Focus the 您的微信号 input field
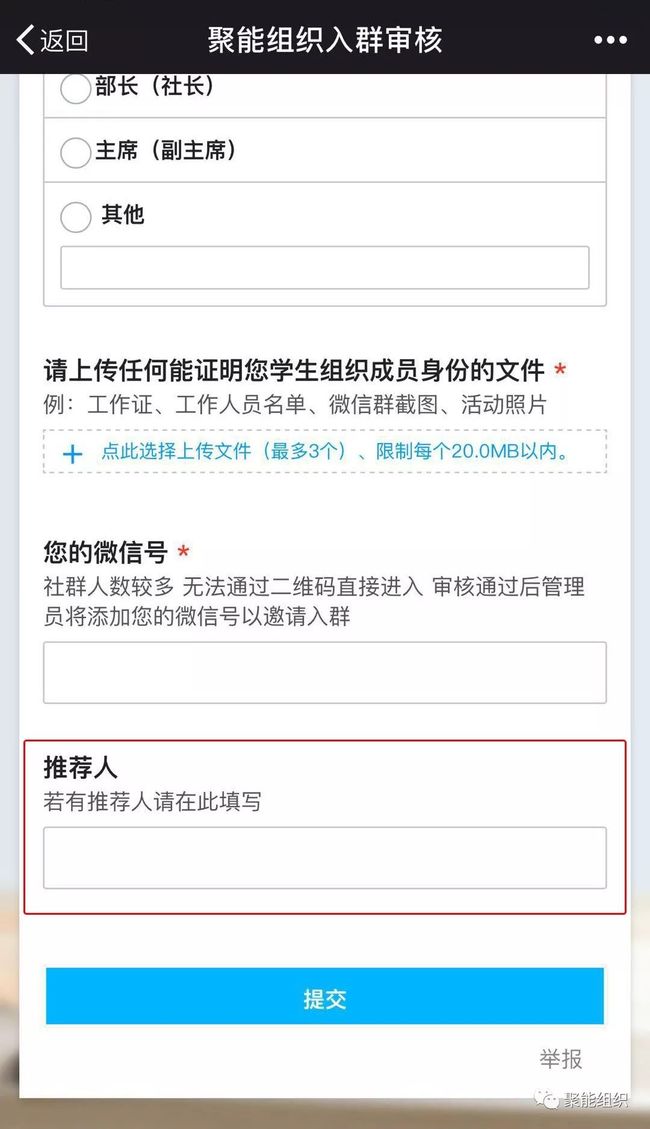Image resolution: width=650 pixels, height=1129 pixels. [325, 673]
